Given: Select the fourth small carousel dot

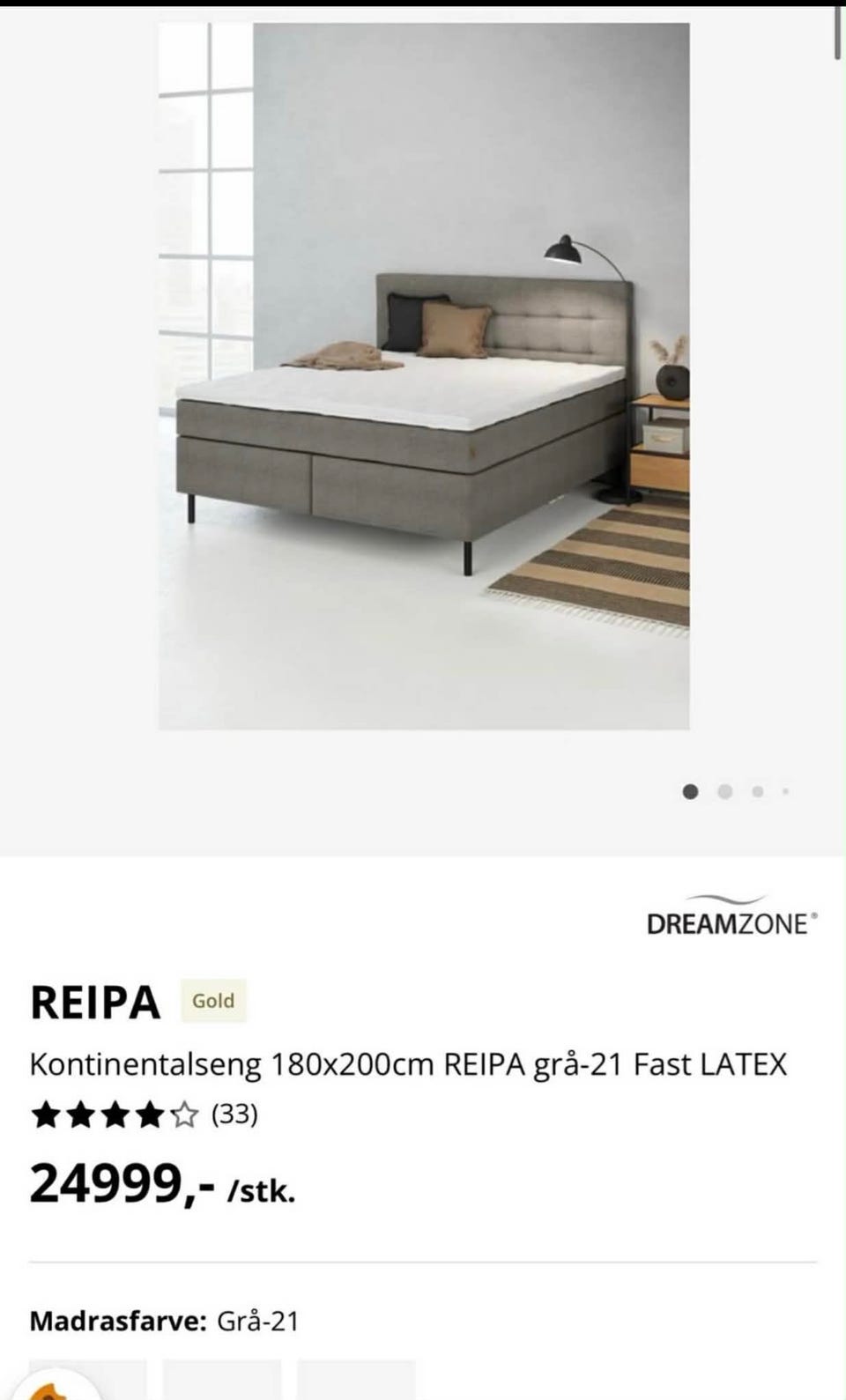Looking at the screenshot, I should [x=786, y=791].
